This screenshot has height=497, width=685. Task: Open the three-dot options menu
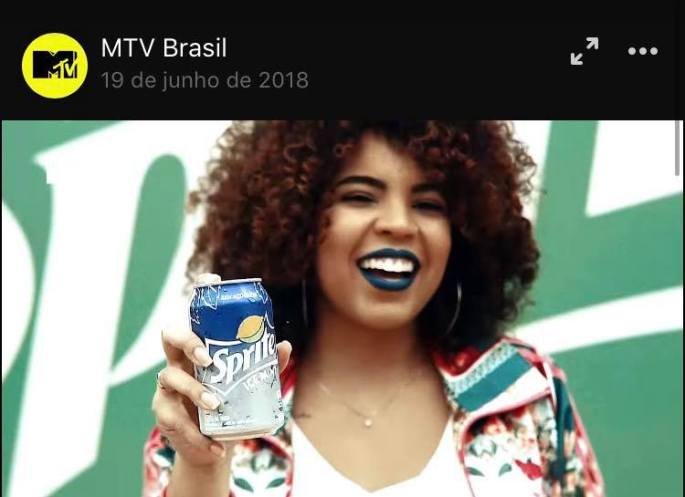(642, 51)
